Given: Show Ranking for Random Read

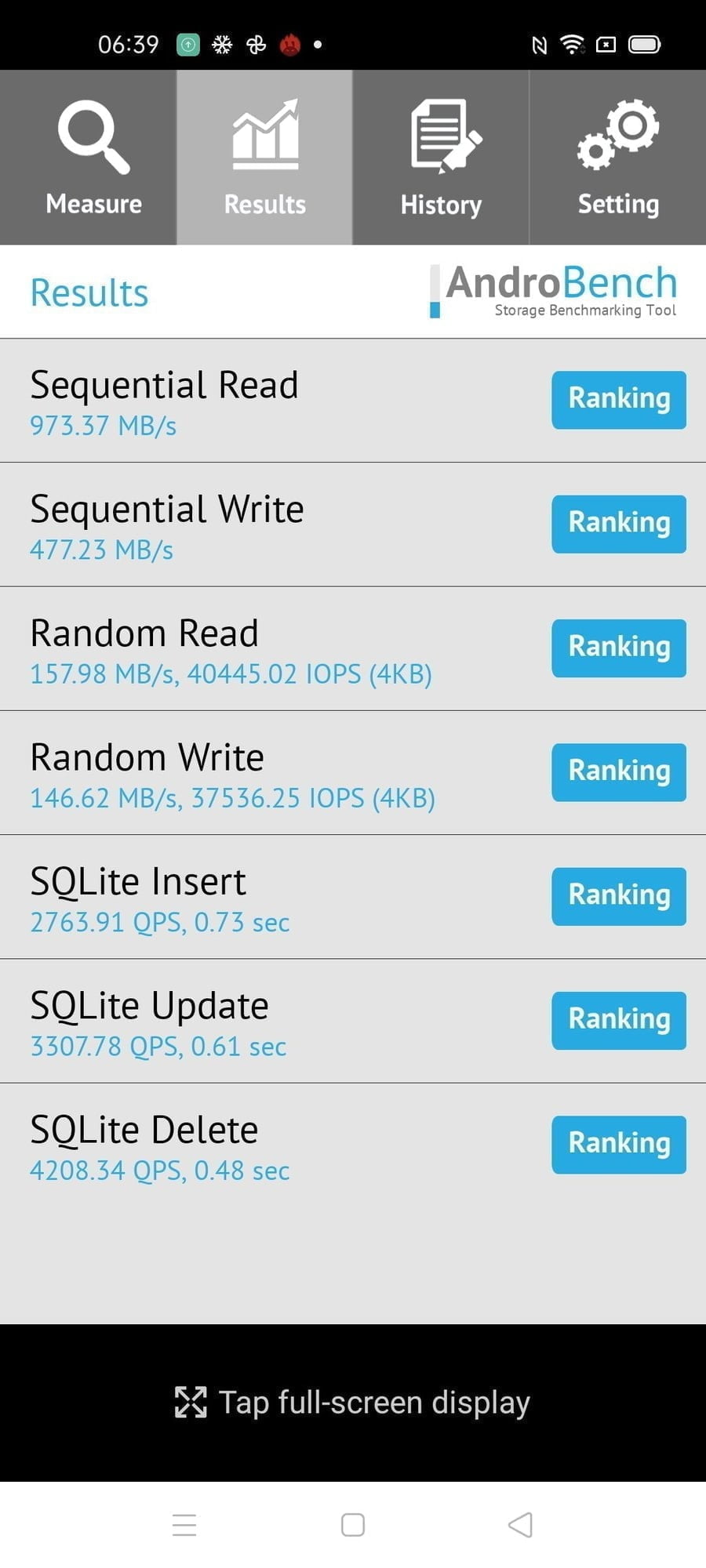Looking at the screenshot, I should (x=618, y=648).
